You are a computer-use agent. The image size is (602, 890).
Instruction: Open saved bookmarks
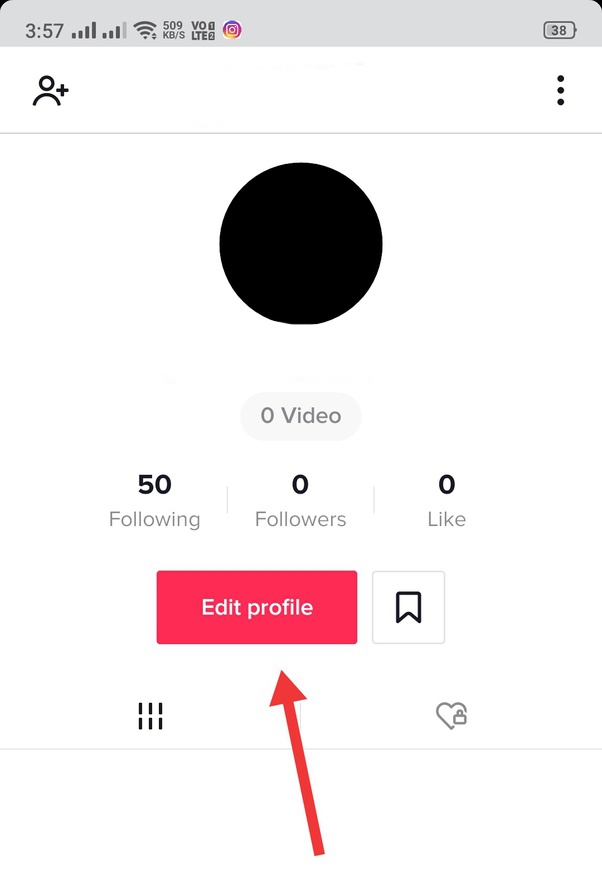[x=408, y=607]
